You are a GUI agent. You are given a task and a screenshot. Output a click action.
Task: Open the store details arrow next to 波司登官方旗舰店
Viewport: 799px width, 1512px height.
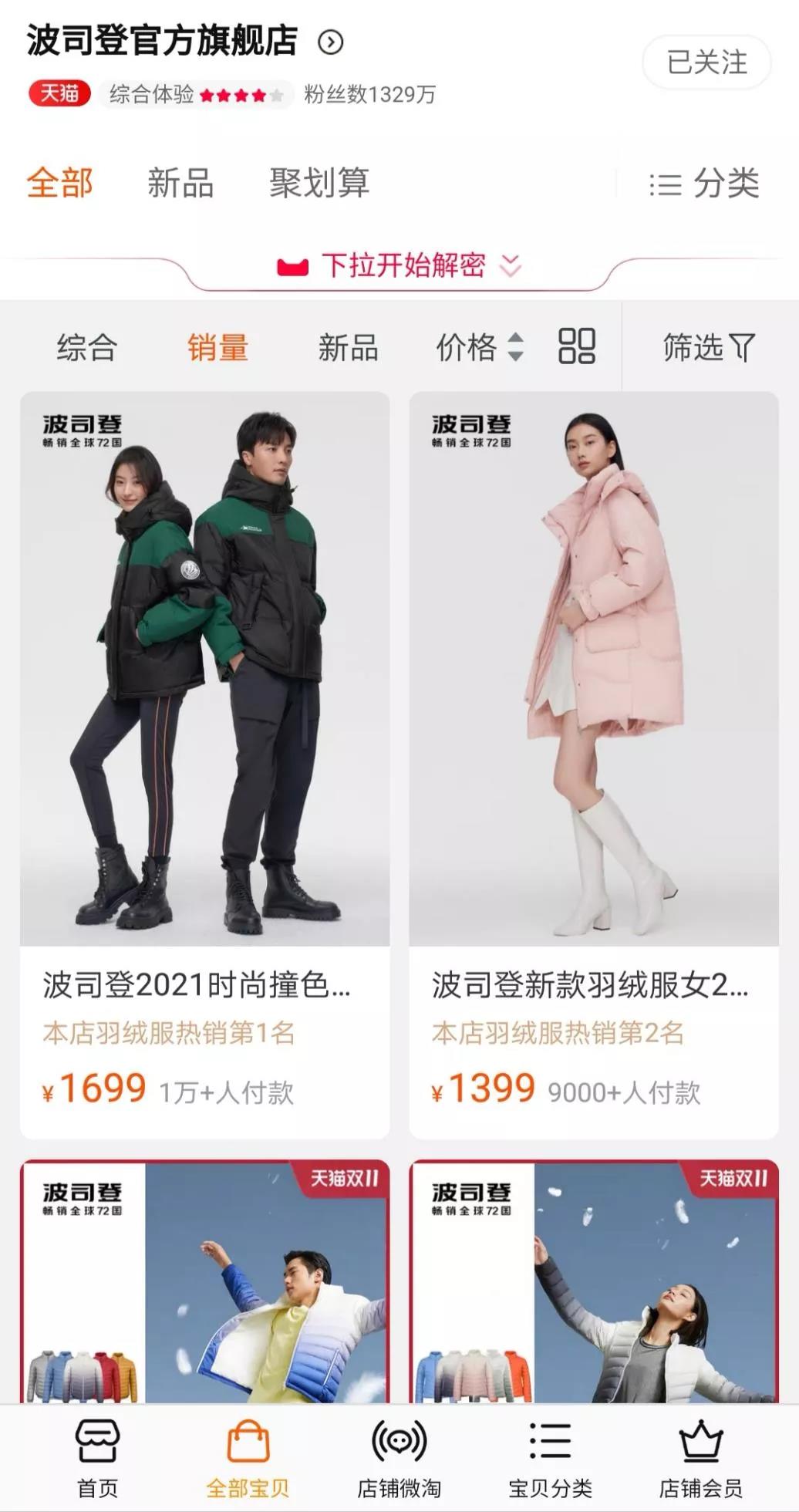pyautogui.click(x=331, y=42)
